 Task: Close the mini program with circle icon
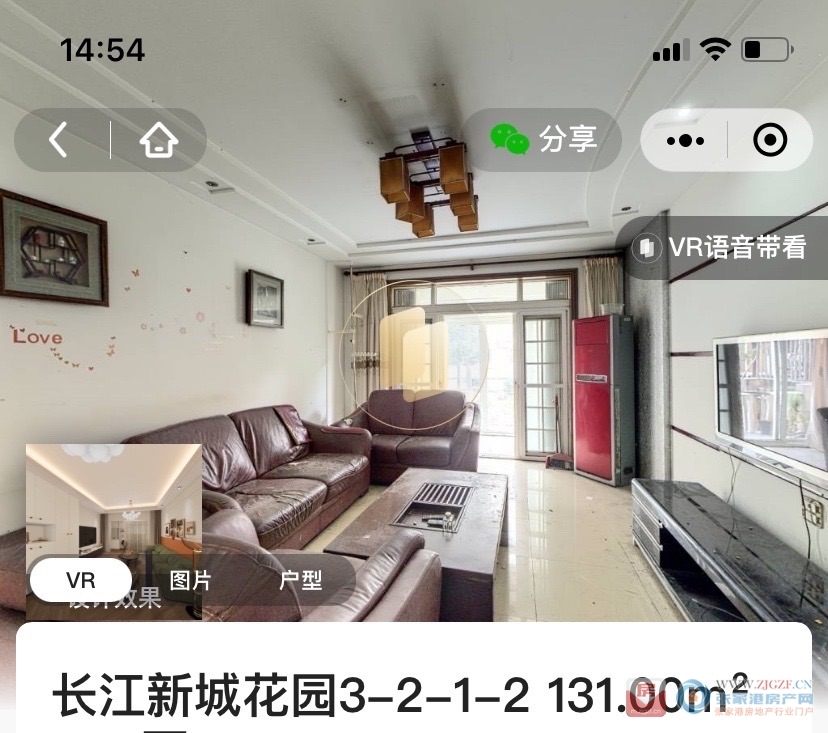tap(769, 141)
